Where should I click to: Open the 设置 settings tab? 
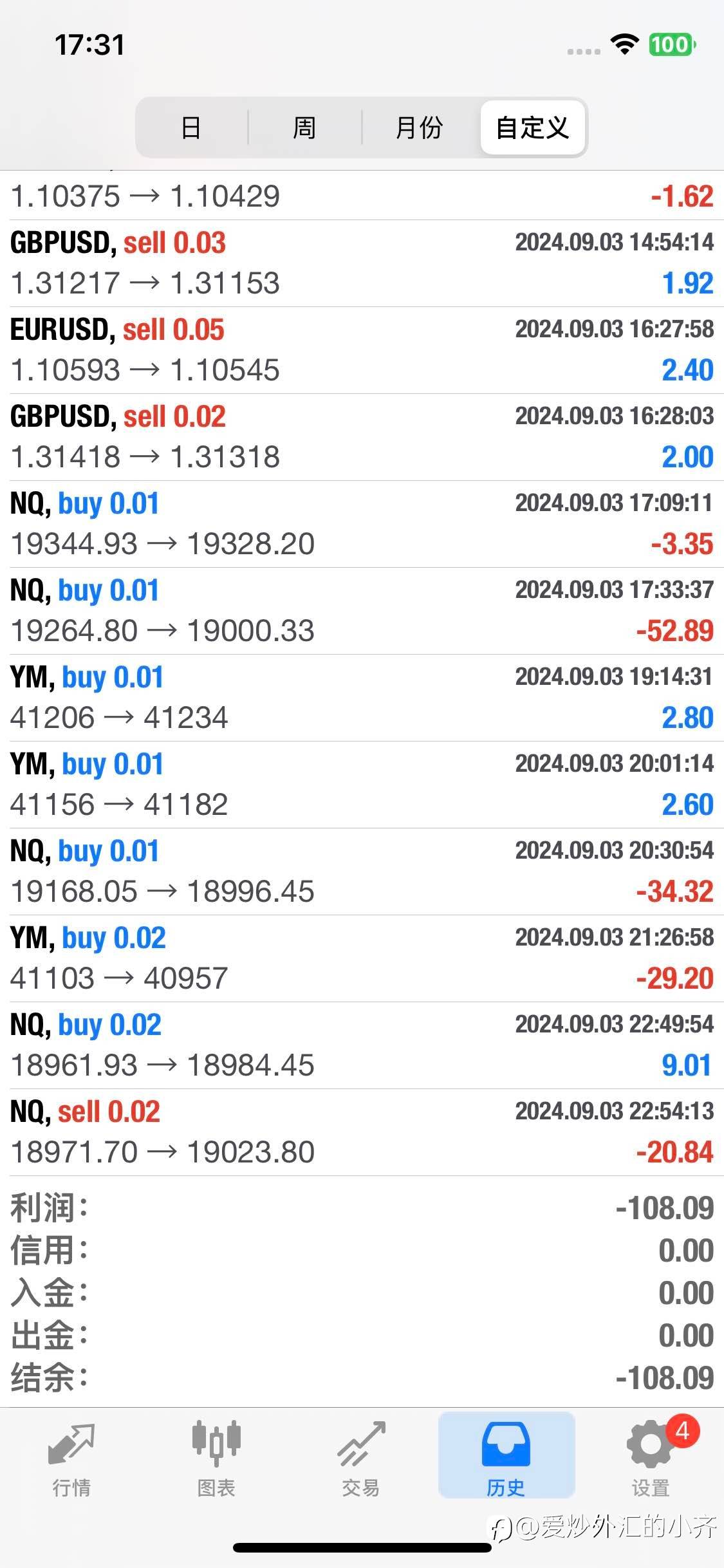click(x=651, y=1459)
